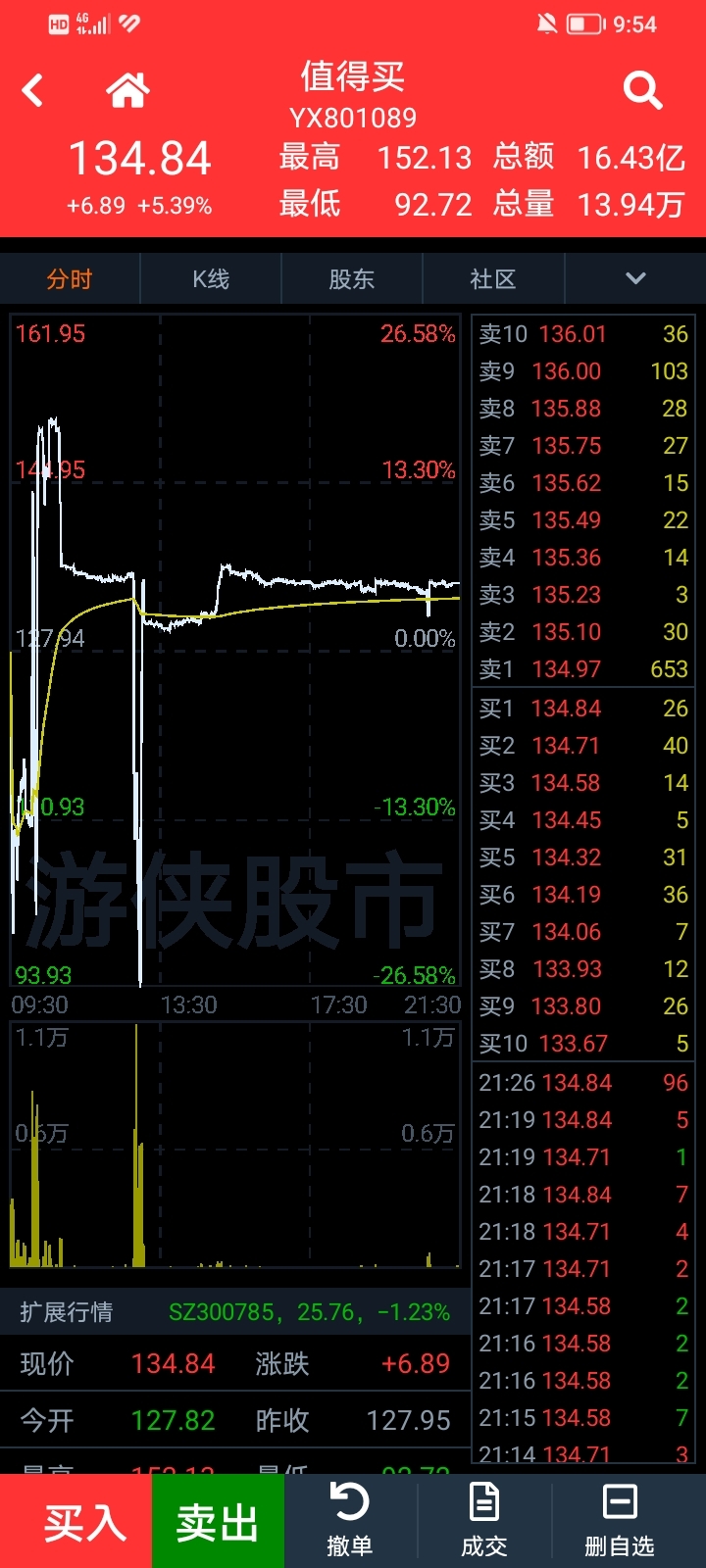Tap the 卖出 sell button

tap(218, 1521)
